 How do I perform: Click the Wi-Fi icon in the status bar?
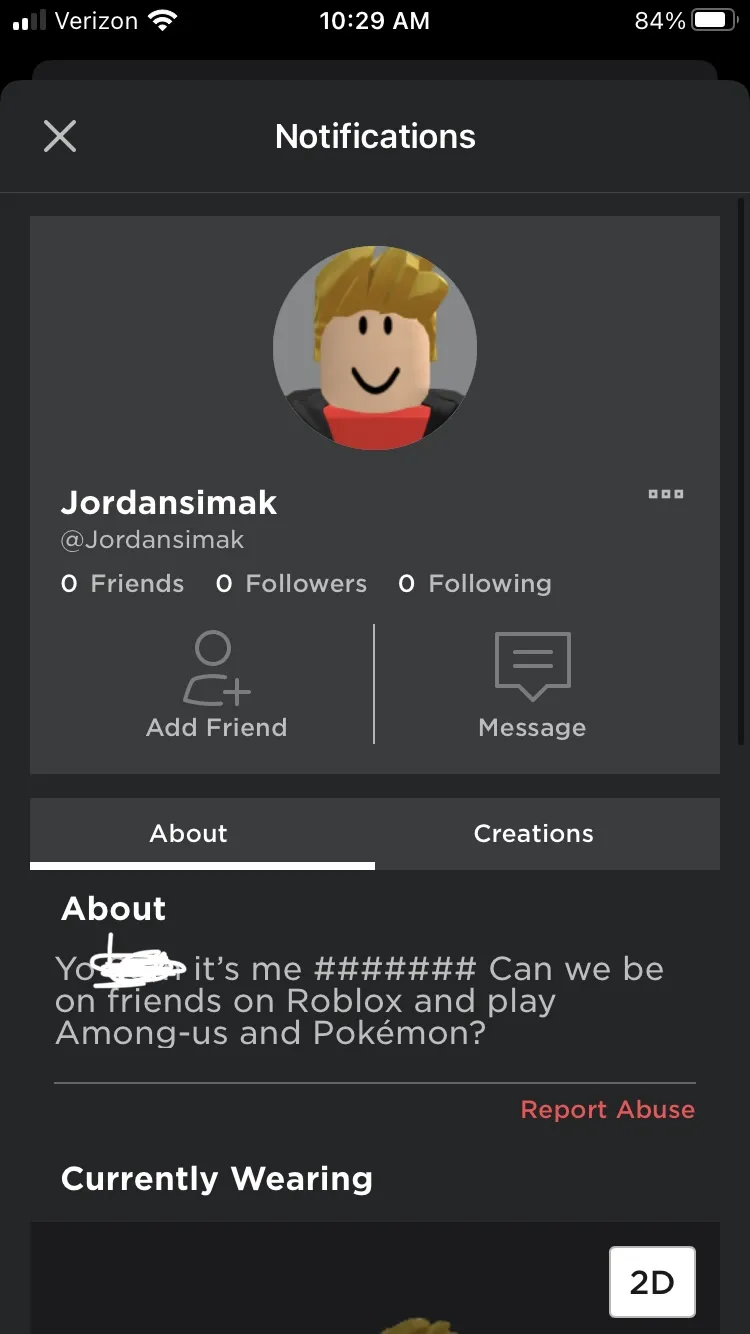(x=165, y=18)
